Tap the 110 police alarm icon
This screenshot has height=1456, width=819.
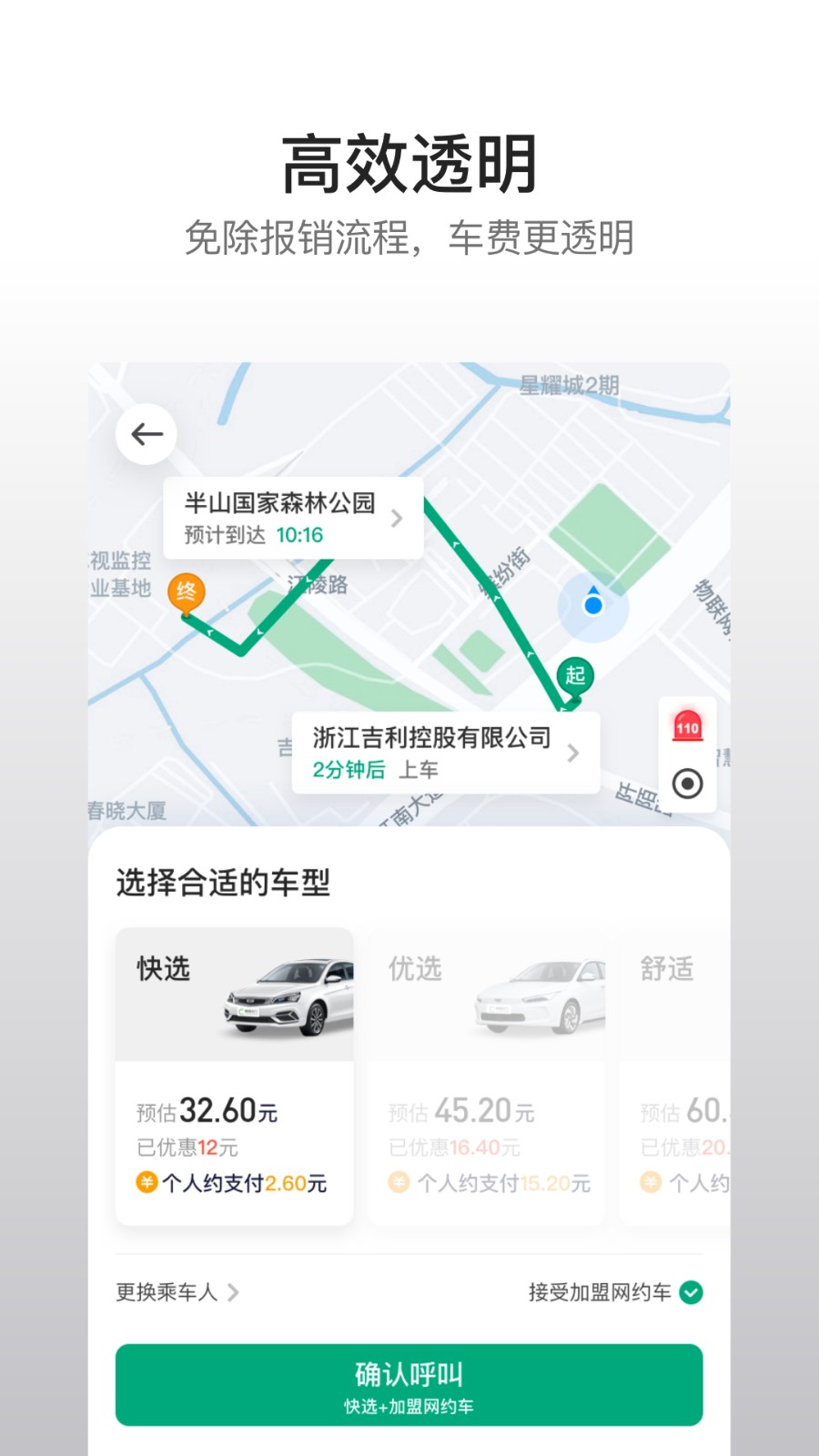click(x=688, y=728)
